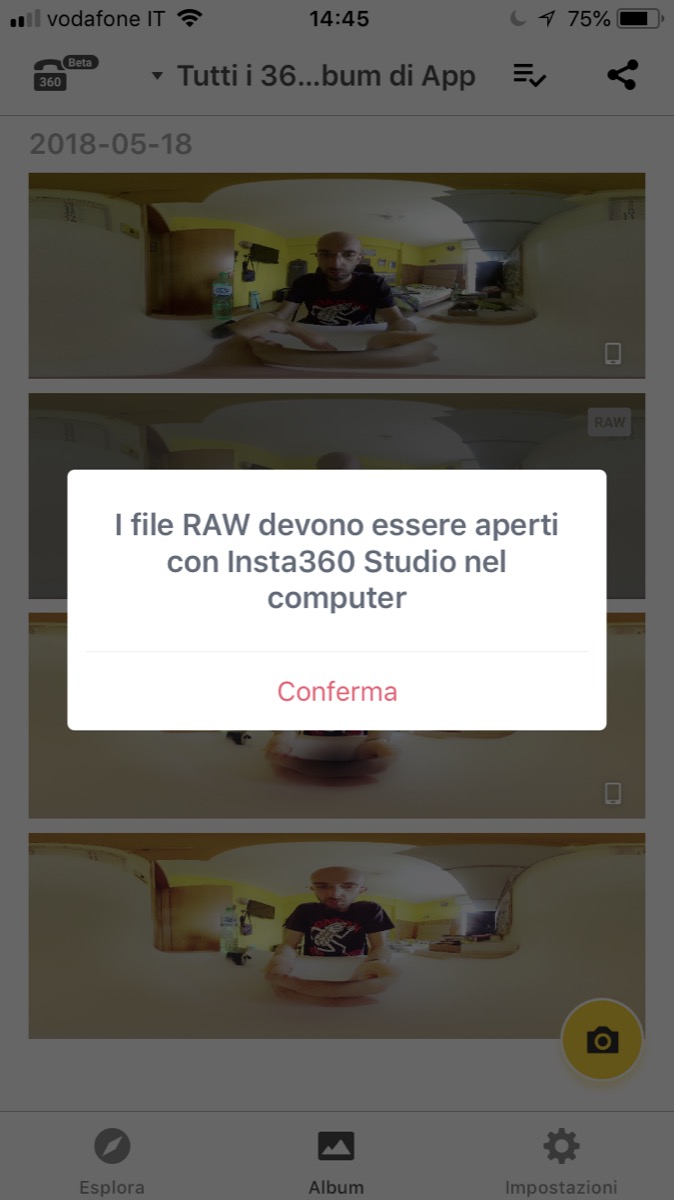This screenshot has width=674, height=1200.
Task: Open the first 360 photo from 2018-05-18
Action: point(336,275)
